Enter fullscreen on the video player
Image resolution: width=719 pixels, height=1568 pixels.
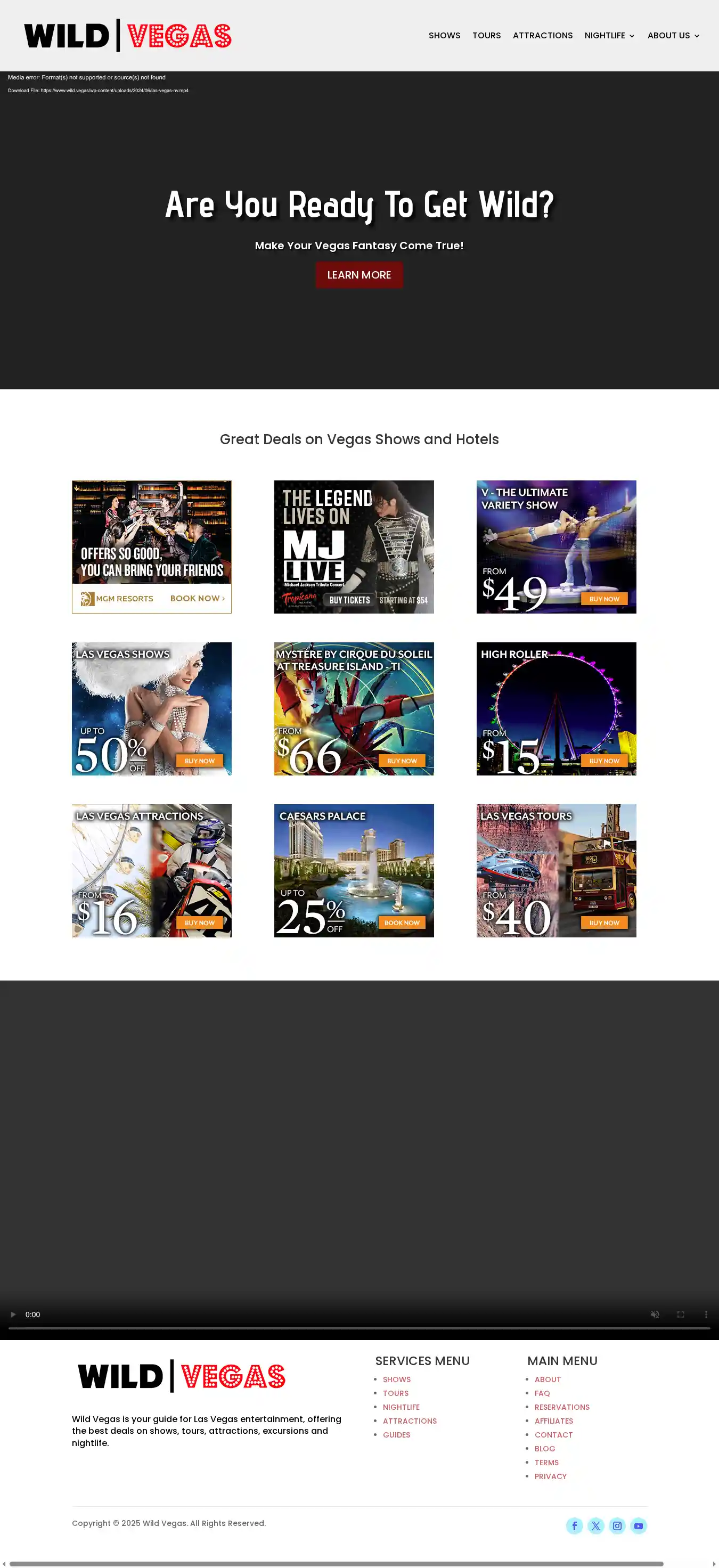[x=681, y=1314]
